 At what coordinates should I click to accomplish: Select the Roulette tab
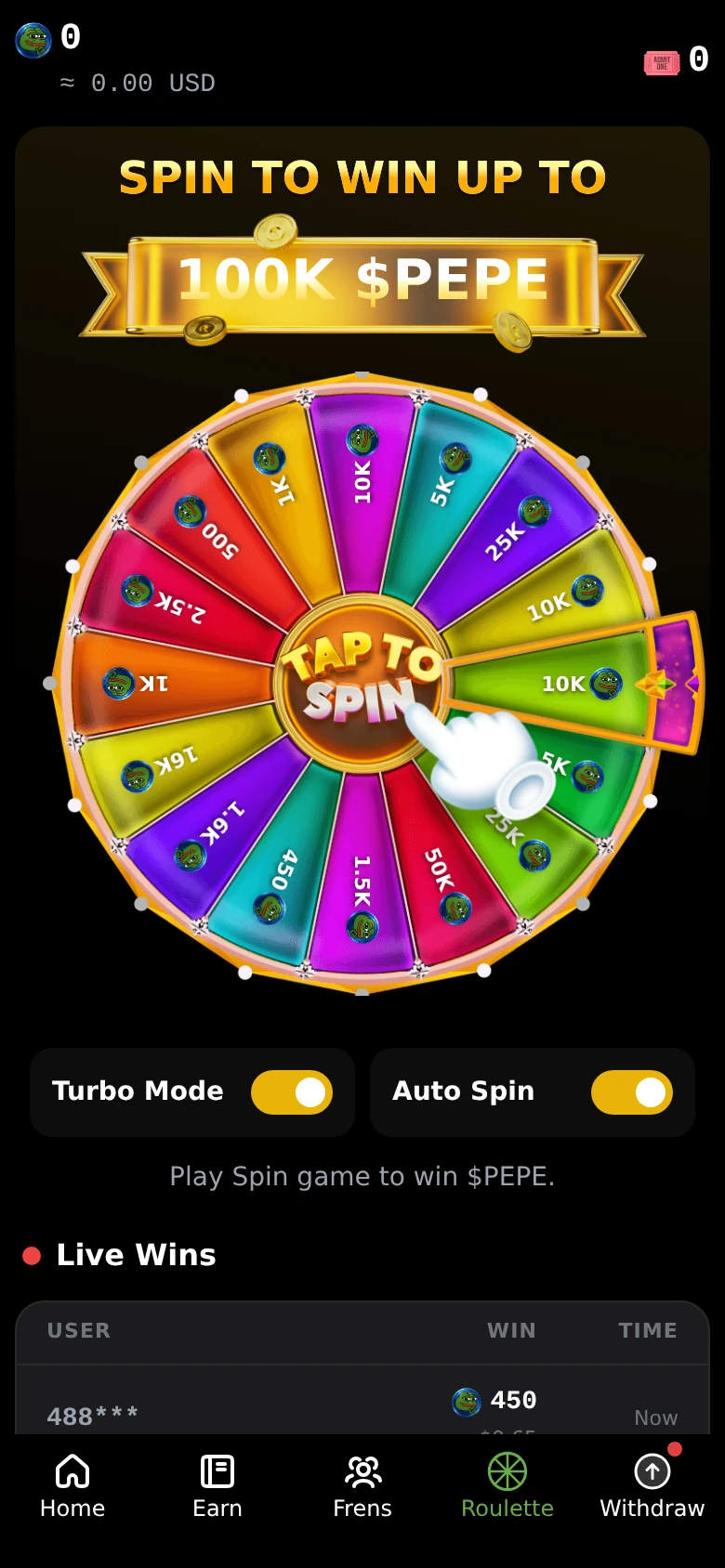[507, 1486]
